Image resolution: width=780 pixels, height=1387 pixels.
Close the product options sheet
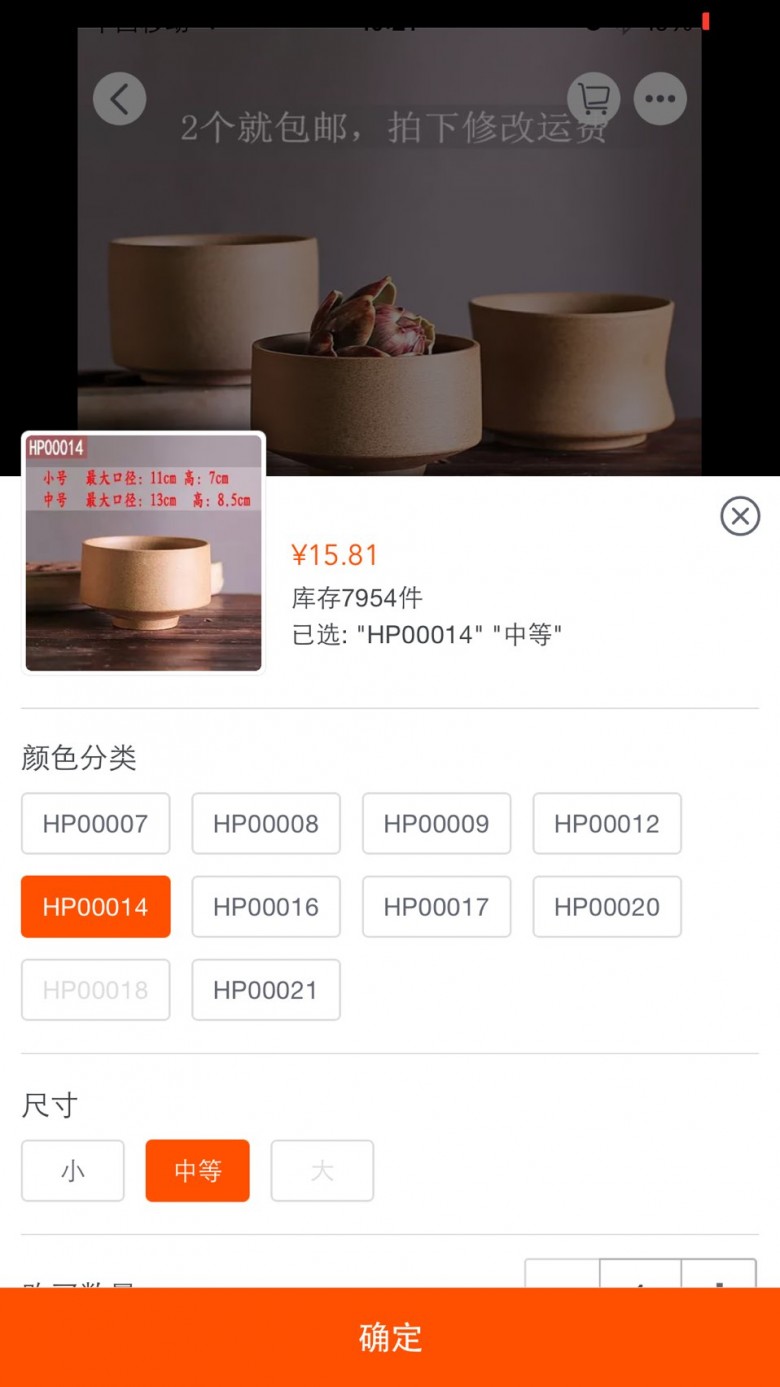pyautogui.click(x=740, y=516)
